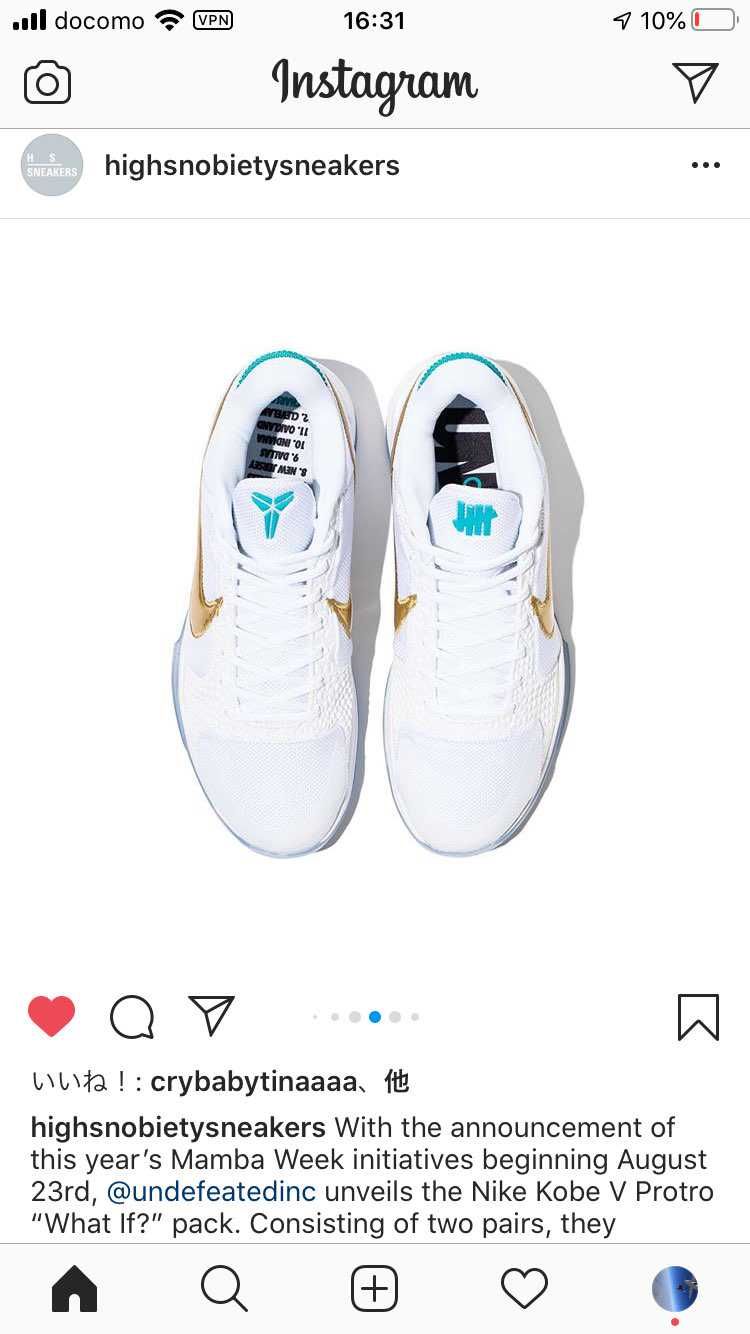Viewport: 750px width, 1334px height.
Task: Save the post with the bookmark icon
Action: pos(700,1016)
